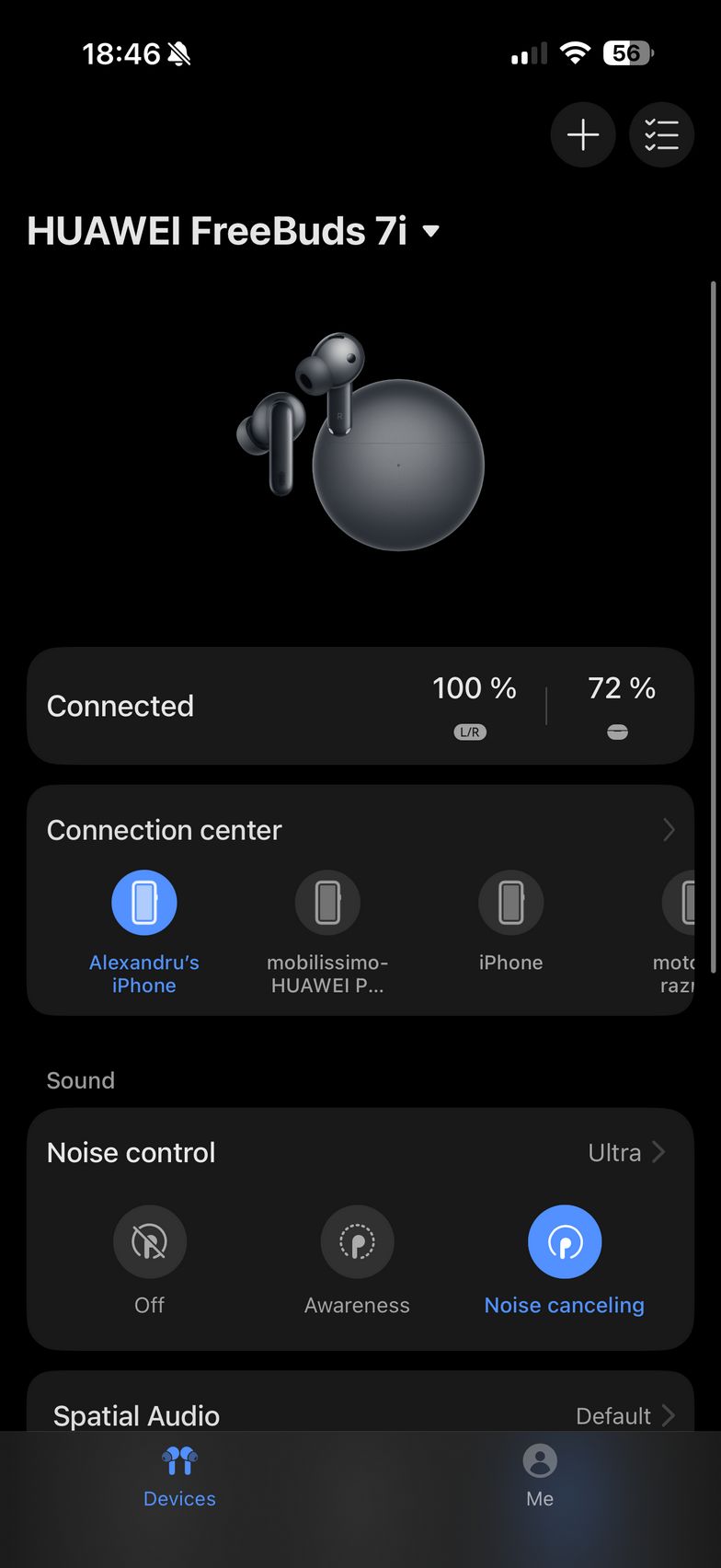Switch to Awareness mode

(x=357, y=1242)
